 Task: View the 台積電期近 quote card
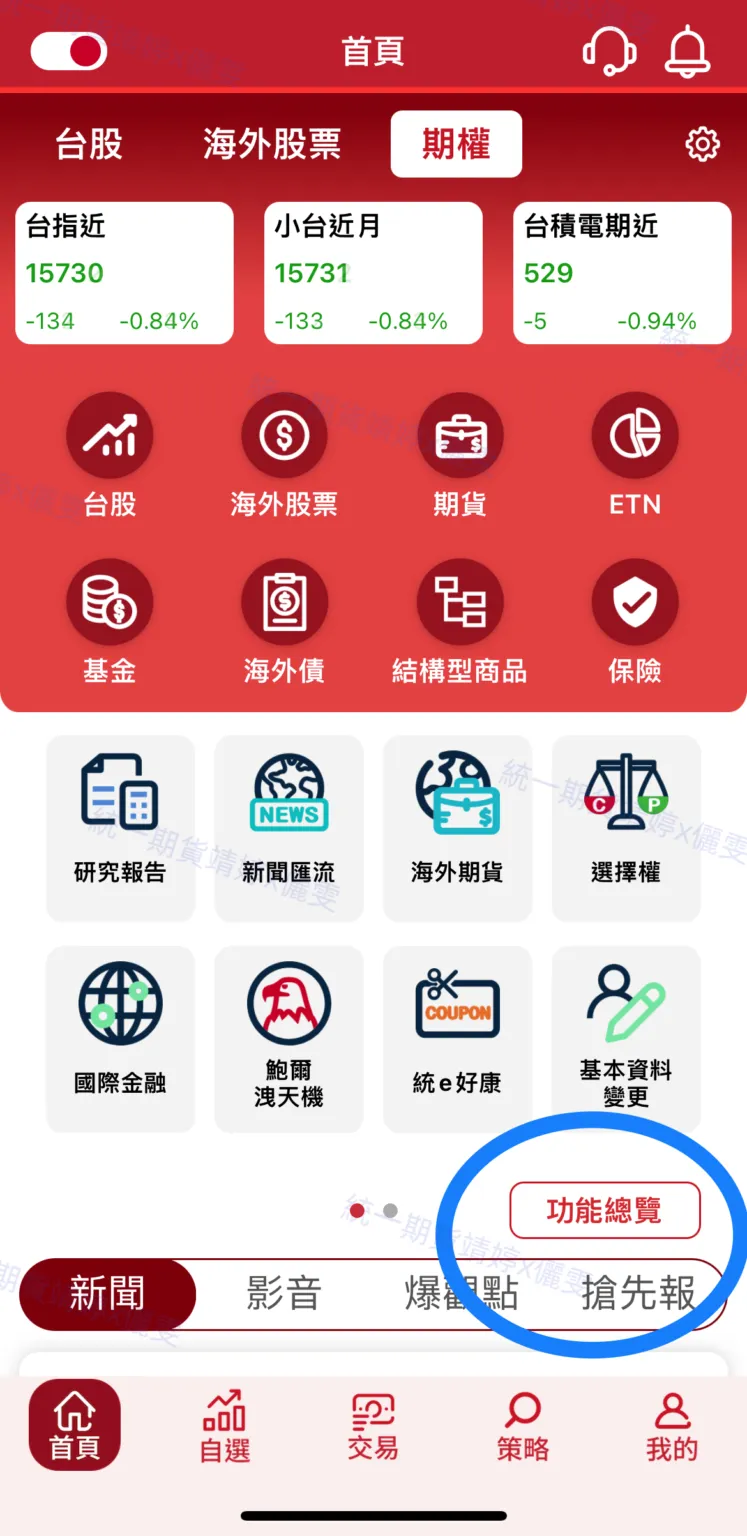[x=622, y=273]
